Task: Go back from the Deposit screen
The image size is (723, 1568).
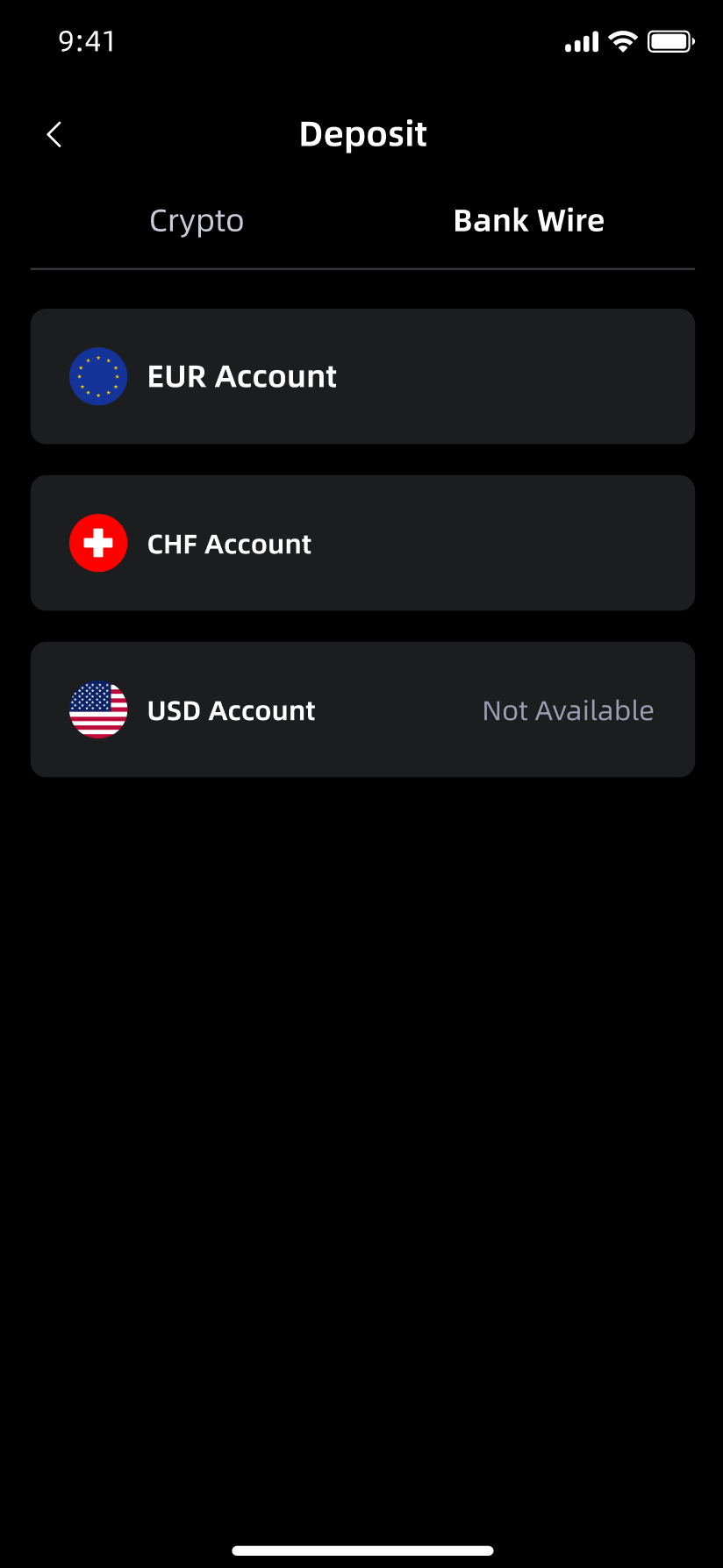Action: click(54, 134)
